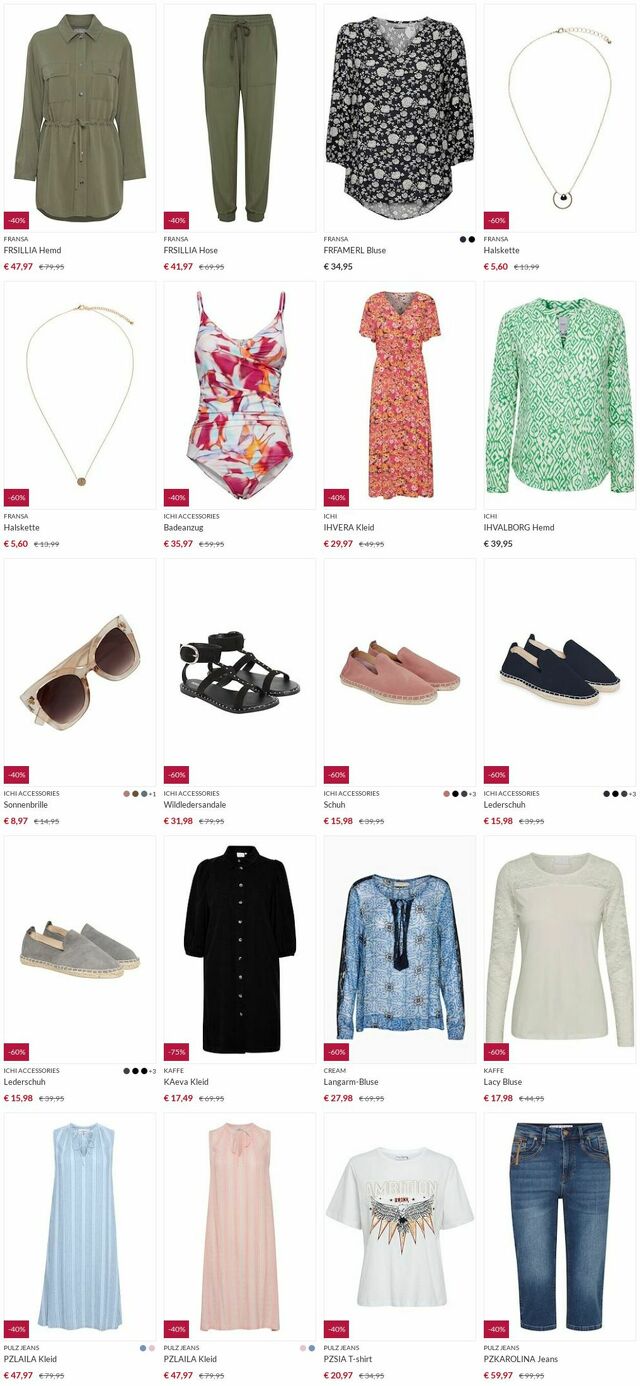Open the FRSILLIA Hose product

[x=240, y=118]
